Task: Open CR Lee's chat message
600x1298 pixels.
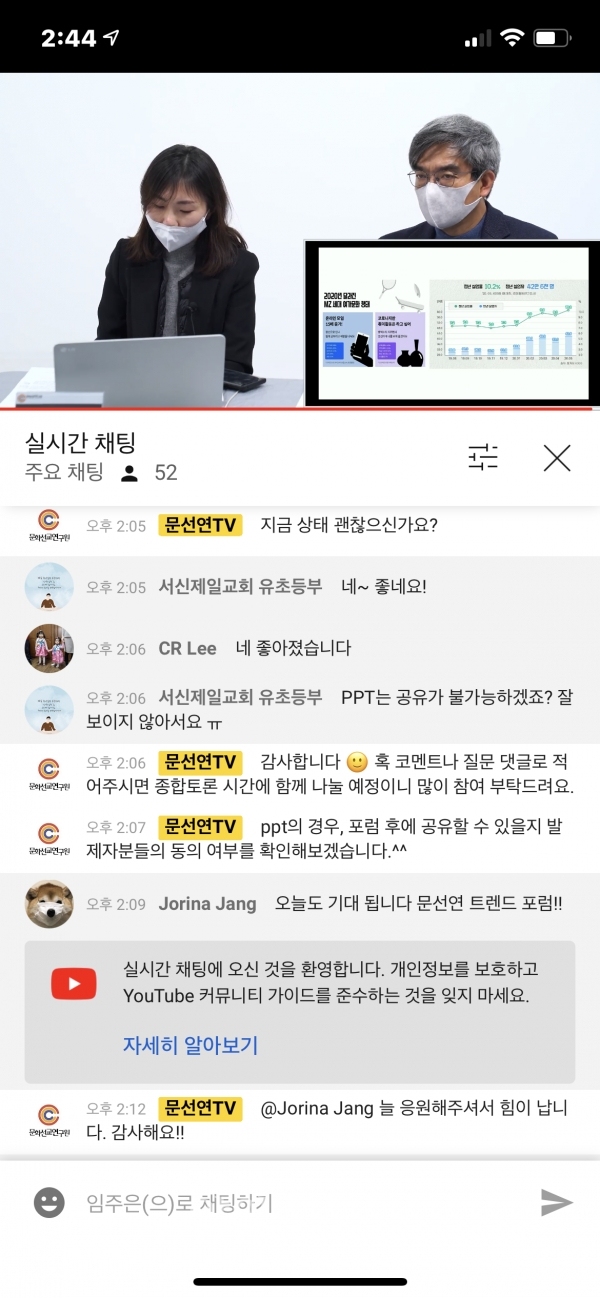Action: [x=300, y=649]
